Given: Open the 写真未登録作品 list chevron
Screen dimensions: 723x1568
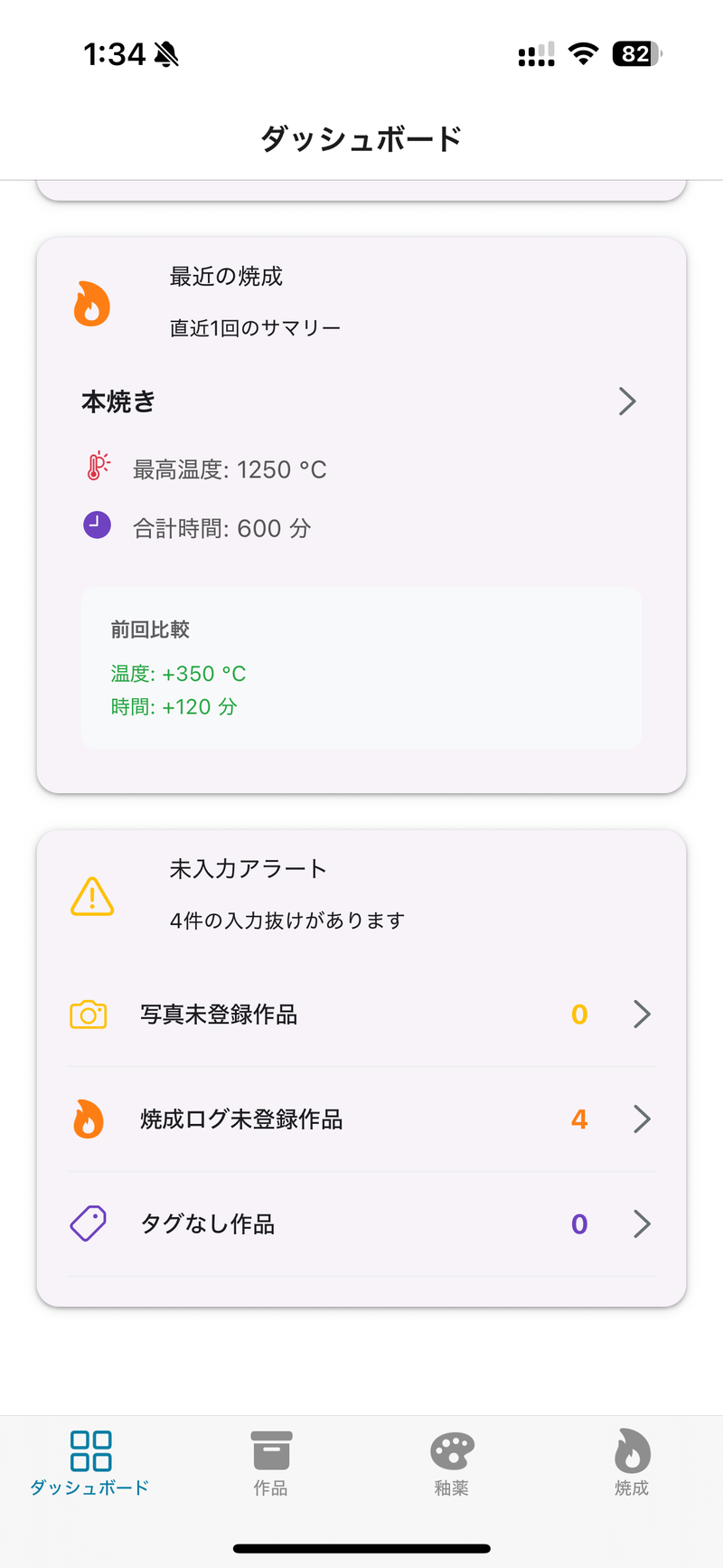Looking at the screenshot, I should click(x=643, y=1014).
